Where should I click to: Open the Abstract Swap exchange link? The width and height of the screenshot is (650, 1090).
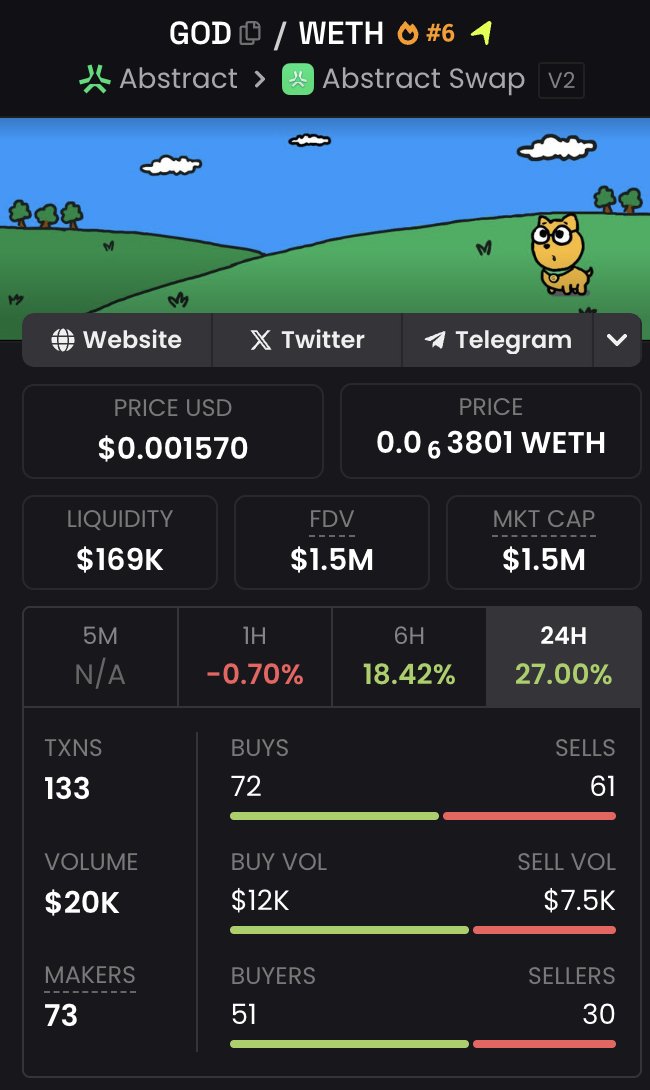pyautogui.click(x=404, y=79)
